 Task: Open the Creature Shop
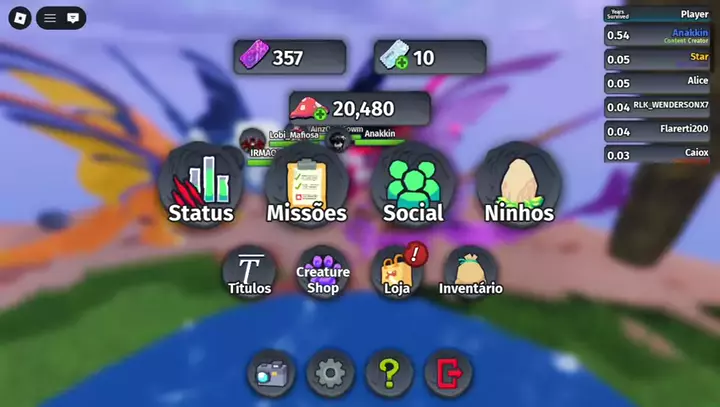tap(323, 272)
